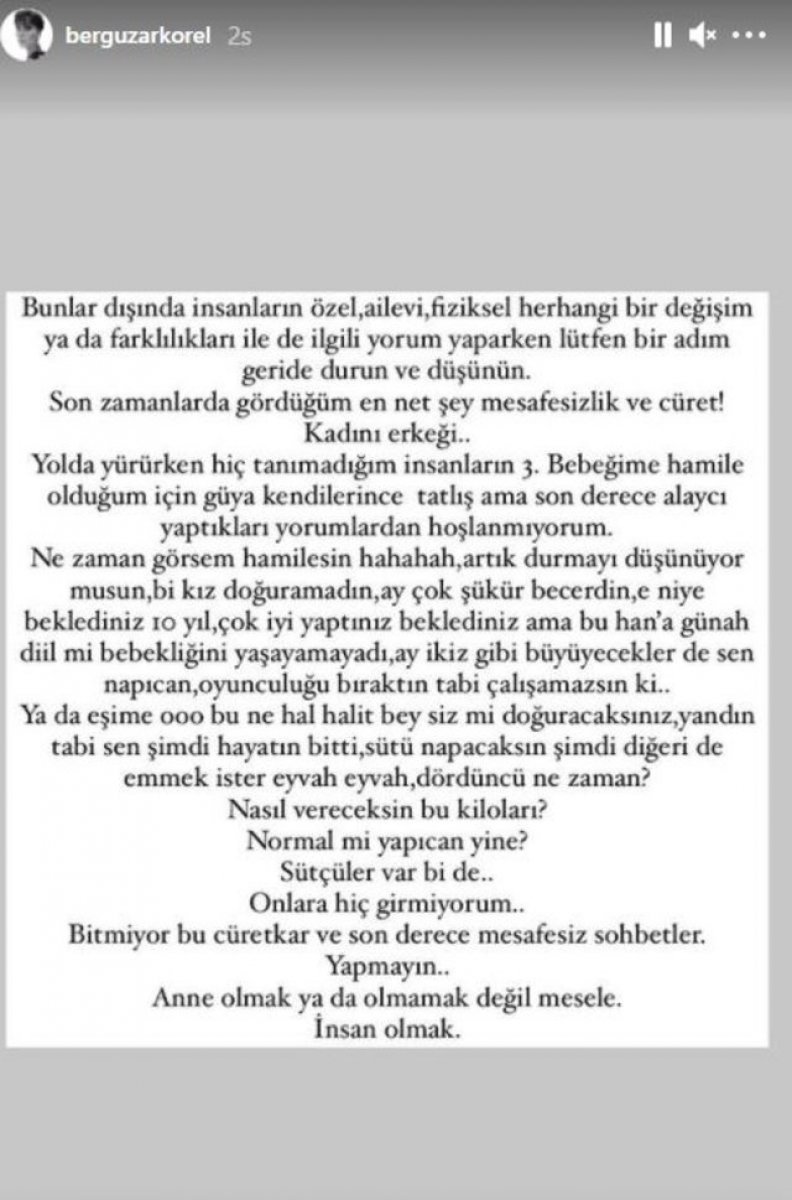Click the gray area above the text card
The image size is (792, 1200).
pos(396,170)
